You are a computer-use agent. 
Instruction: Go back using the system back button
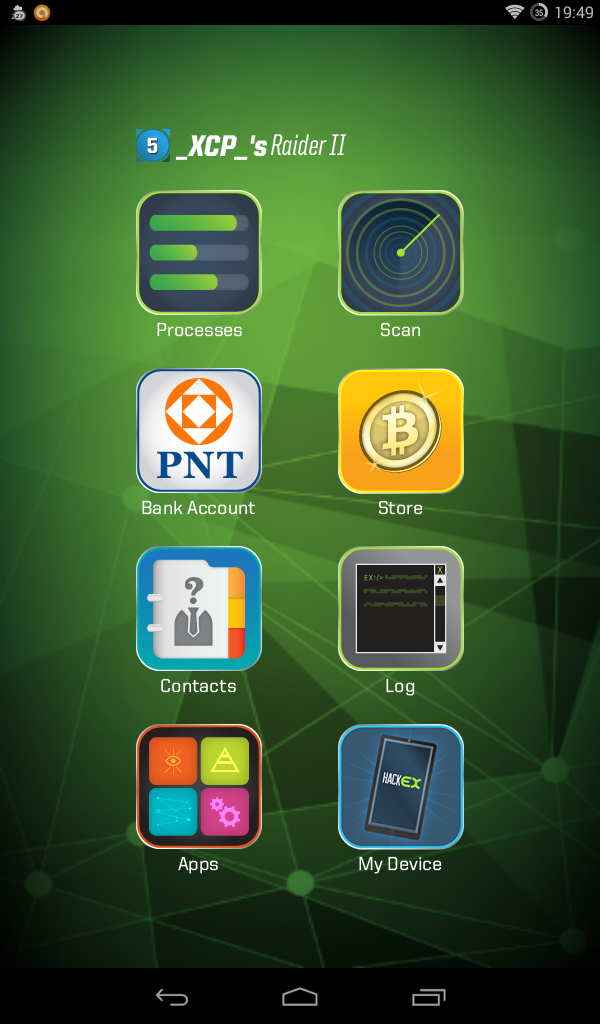(x=172, y=997)
